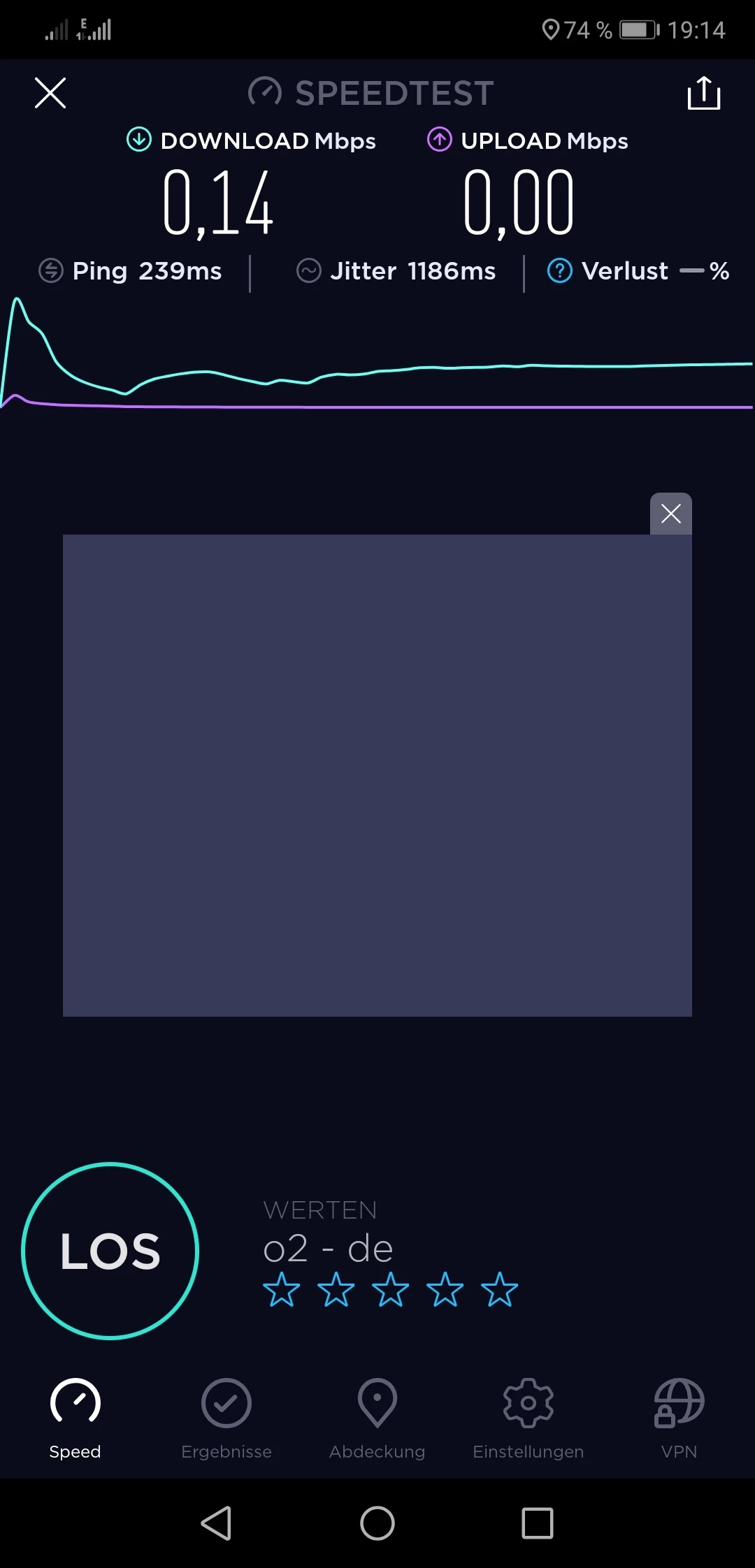Image resolution: width=755 pixels, height=1568 pixels.
Task: Close the speed test results
Action: click(x=50, y=93)
